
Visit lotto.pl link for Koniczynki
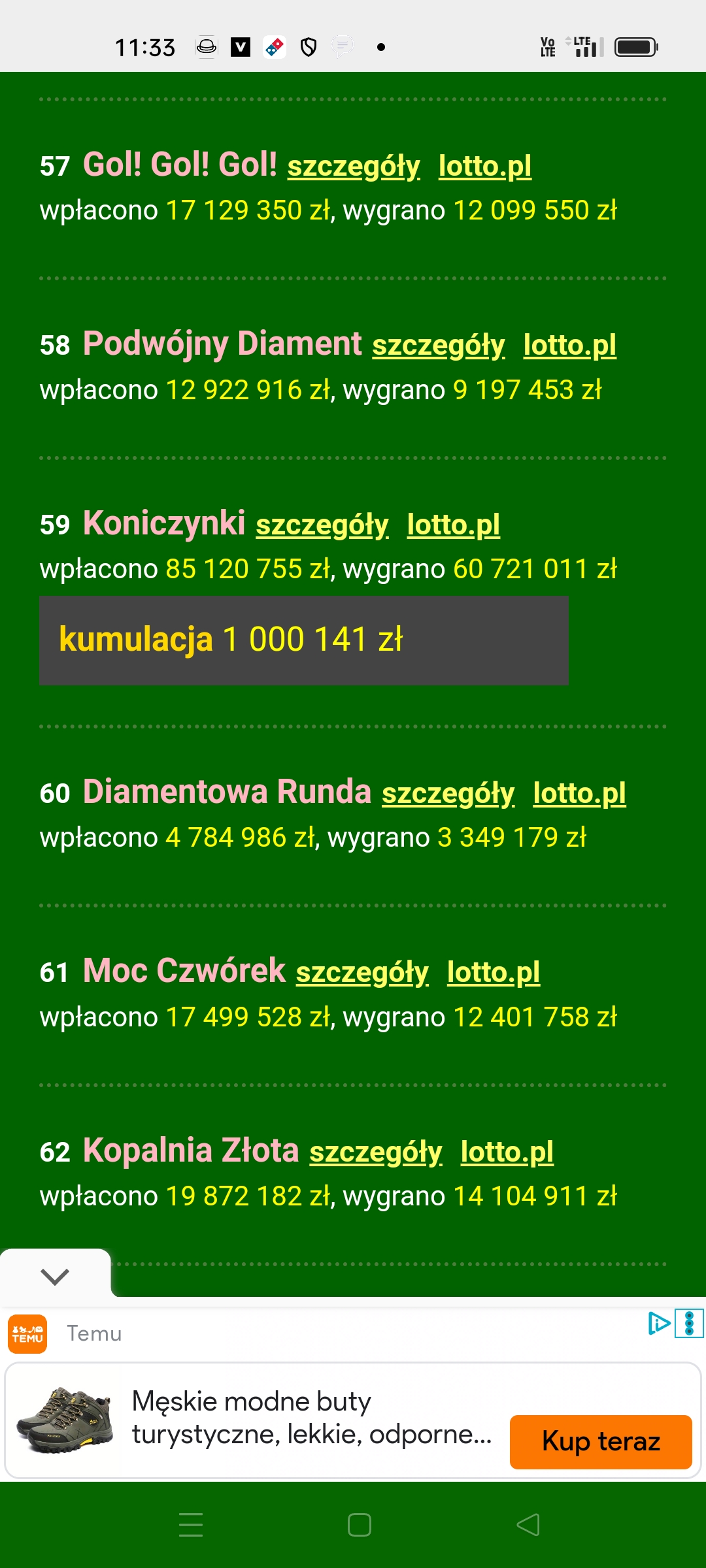point(453,525)
